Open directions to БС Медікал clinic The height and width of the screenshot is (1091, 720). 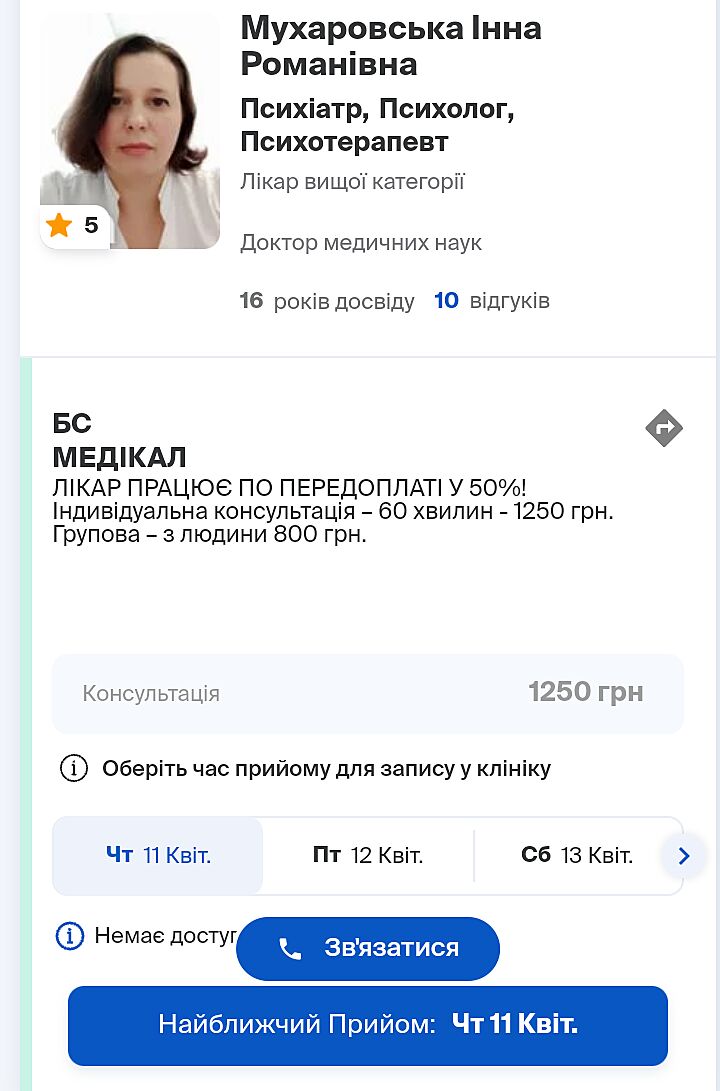[664, 428]
